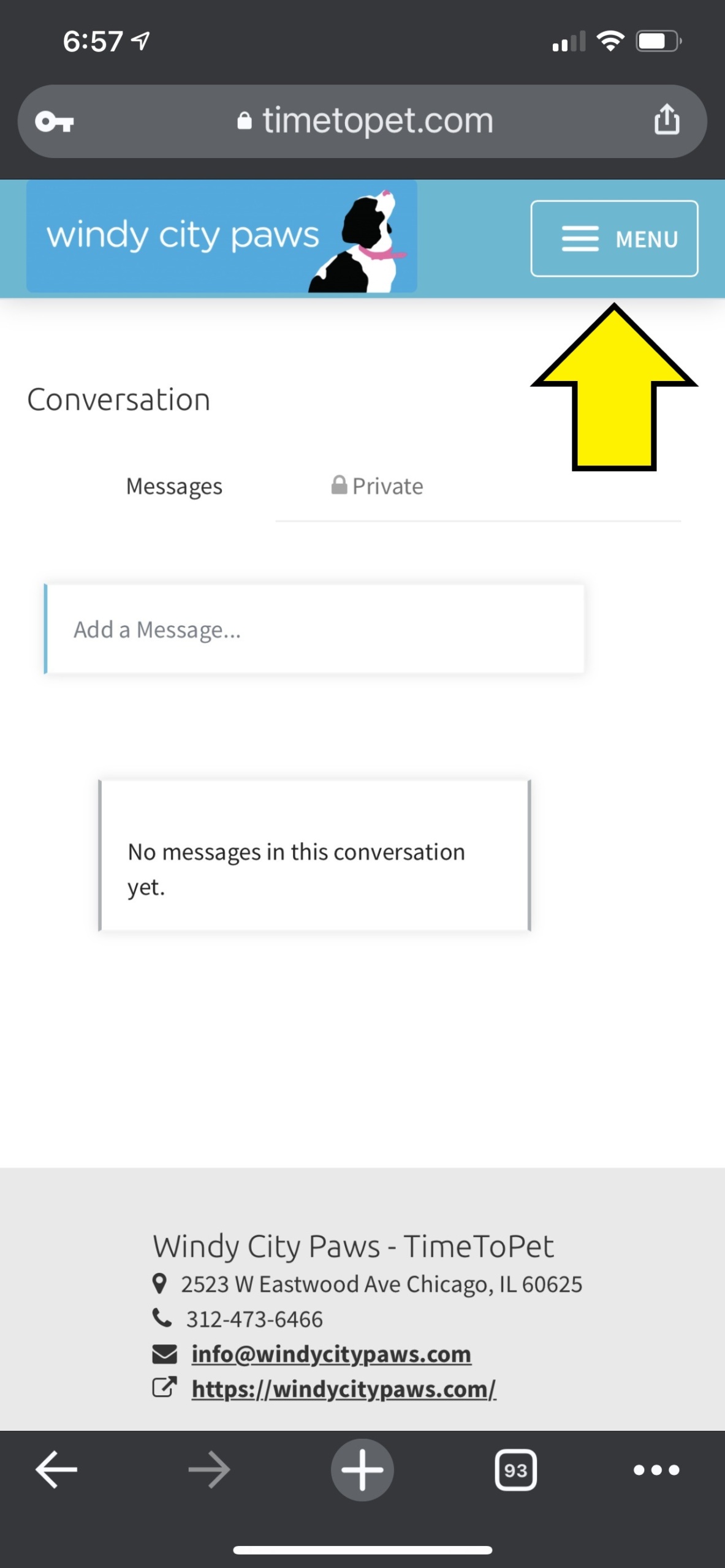Screen dimensions: 725x1568
Task: Open the timetopet.com address bar
Action: coord(365,121)
